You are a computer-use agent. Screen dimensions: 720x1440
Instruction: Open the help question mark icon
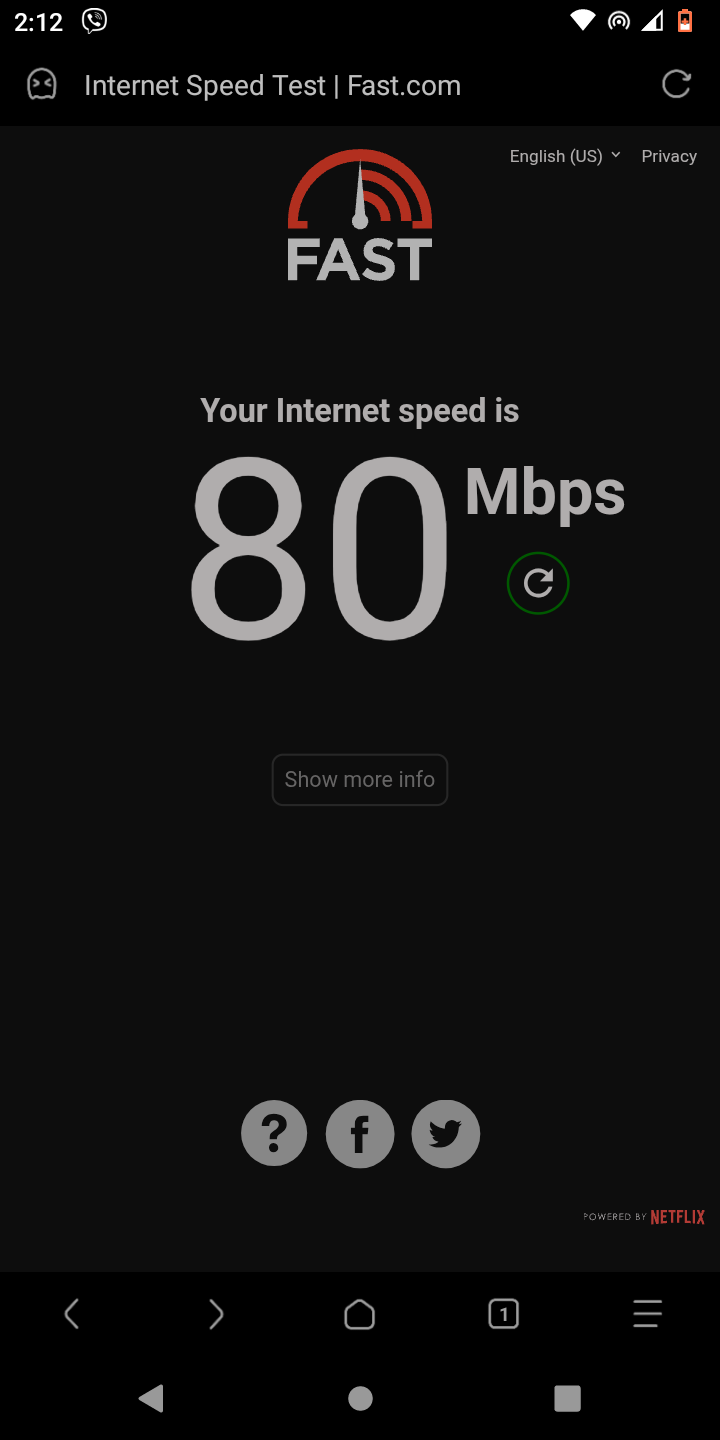274,1134
